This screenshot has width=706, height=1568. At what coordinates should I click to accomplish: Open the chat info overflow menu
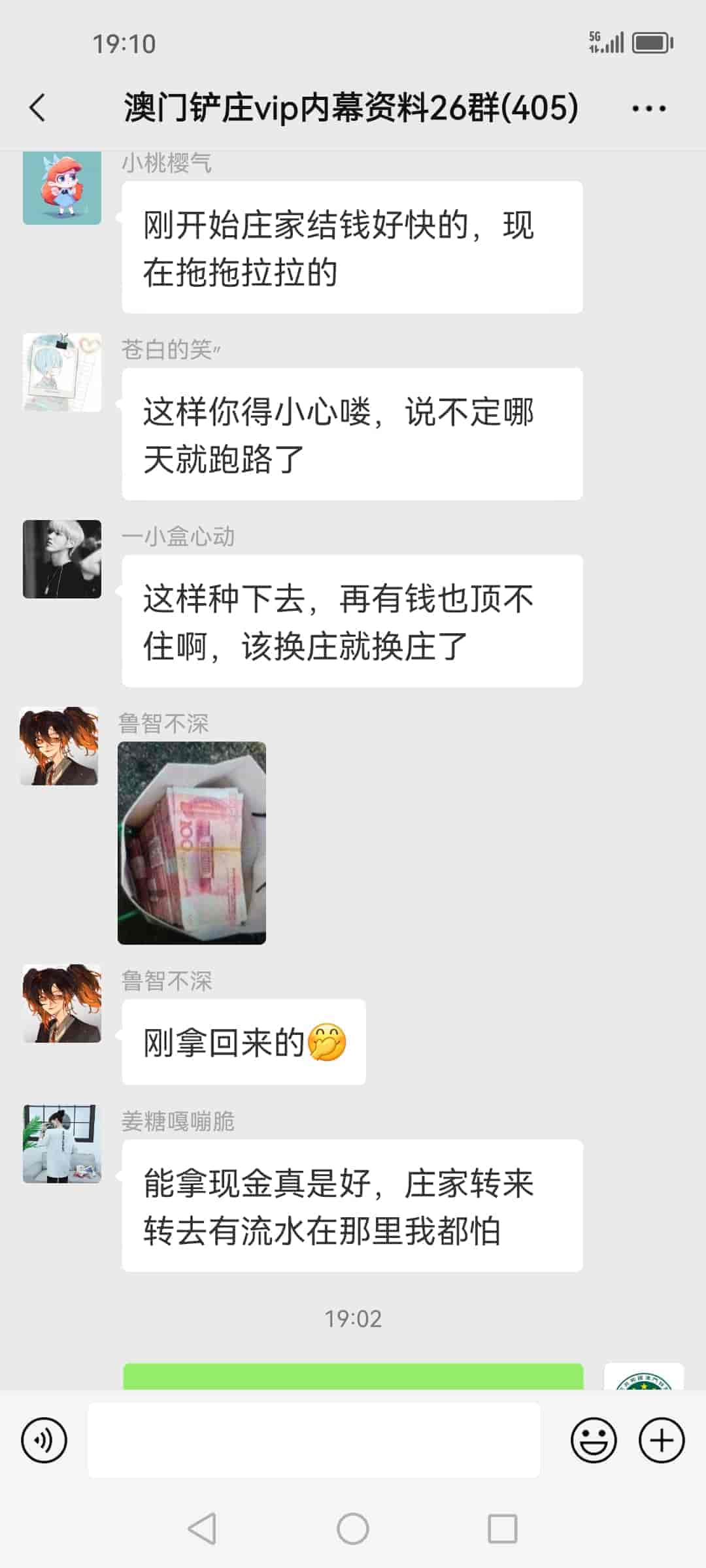point(648,108)
